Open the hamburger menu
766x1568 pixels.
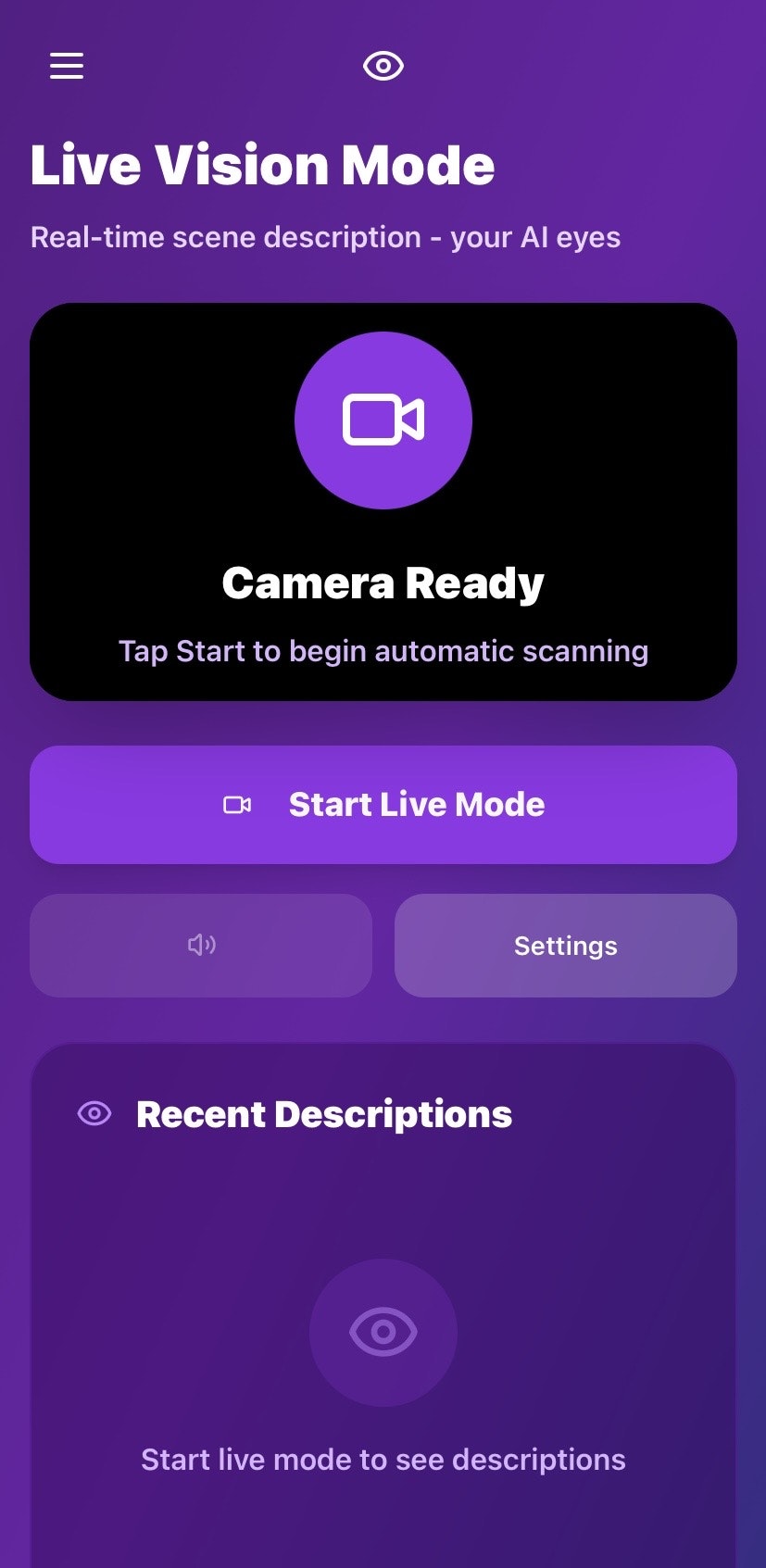point(67,66)
